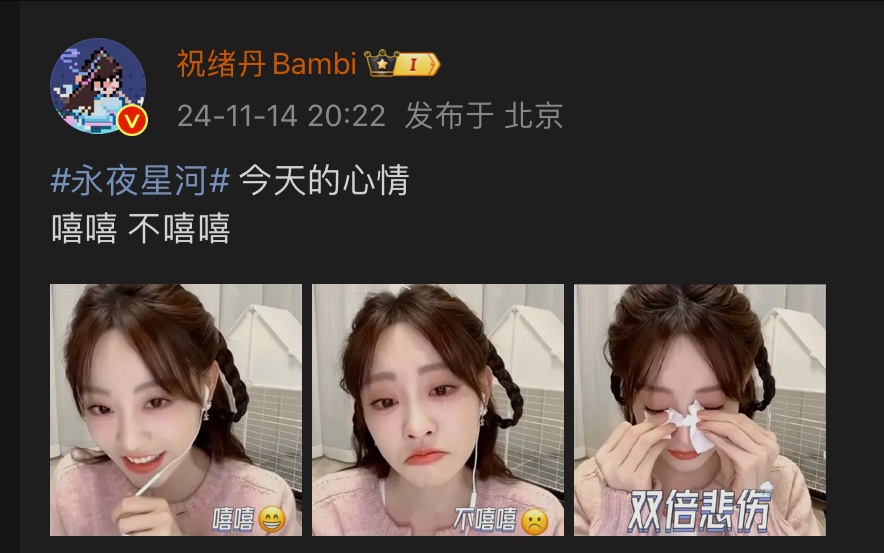This screenshot has height=553, width=884.
Task: View the third photo labeled 双倍悲伤
Action: [700, 410]
